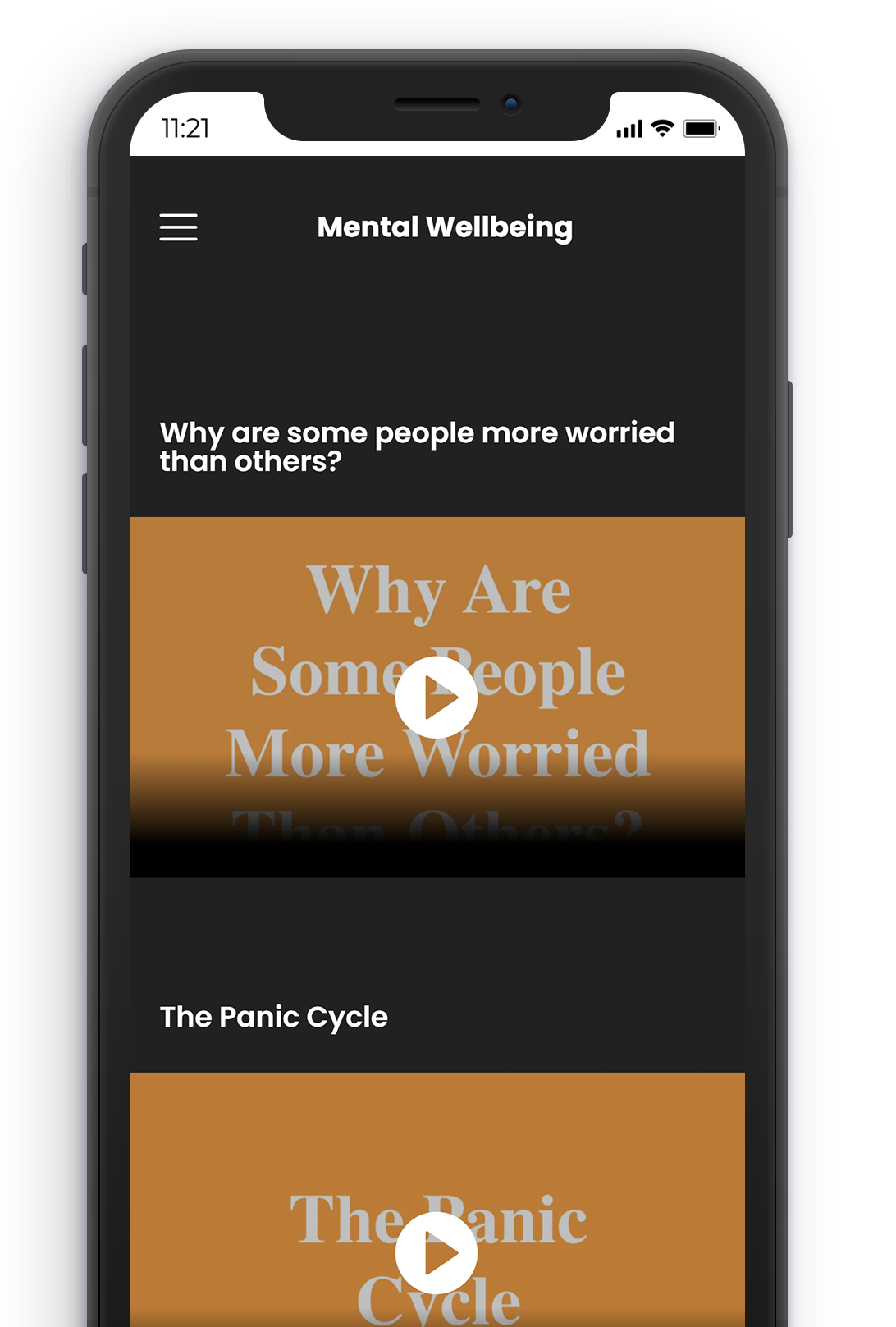
Task: Open the hamburger drawer menu
Action: (x=178, y=227)
